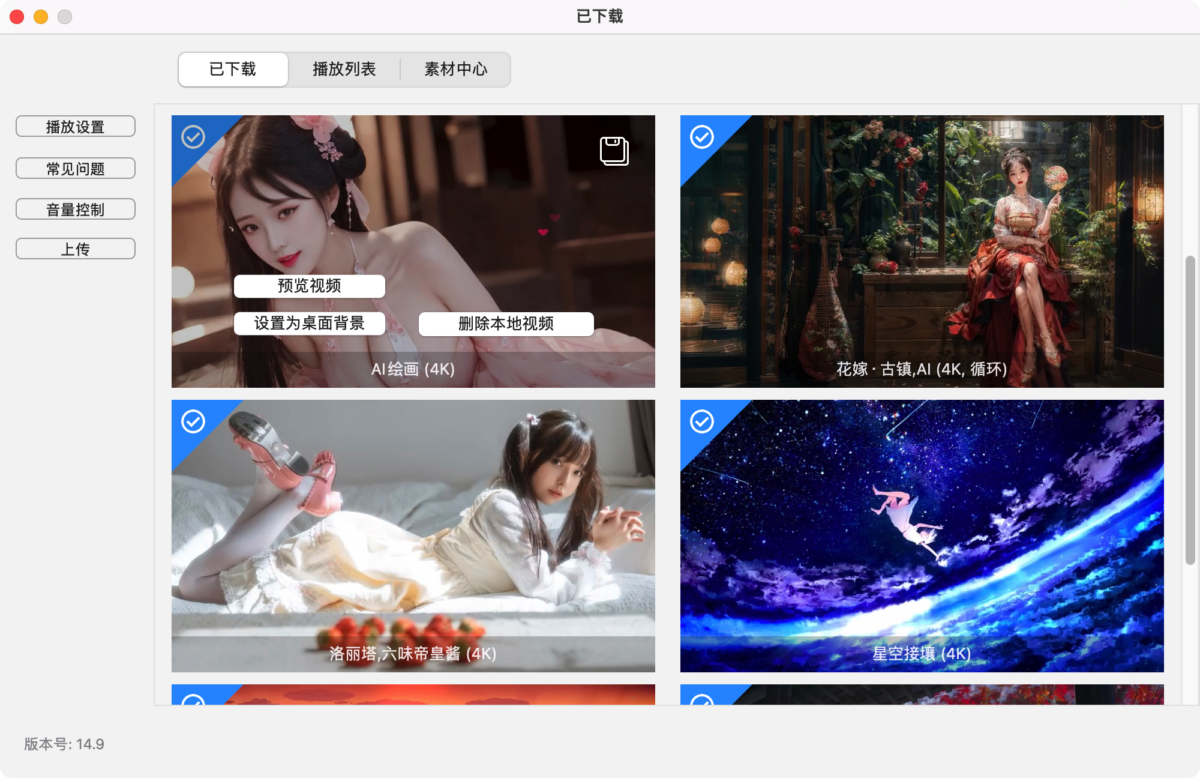Tap the 上传 upload button
Screen dimensions: 1200x778
pos(75,249)
